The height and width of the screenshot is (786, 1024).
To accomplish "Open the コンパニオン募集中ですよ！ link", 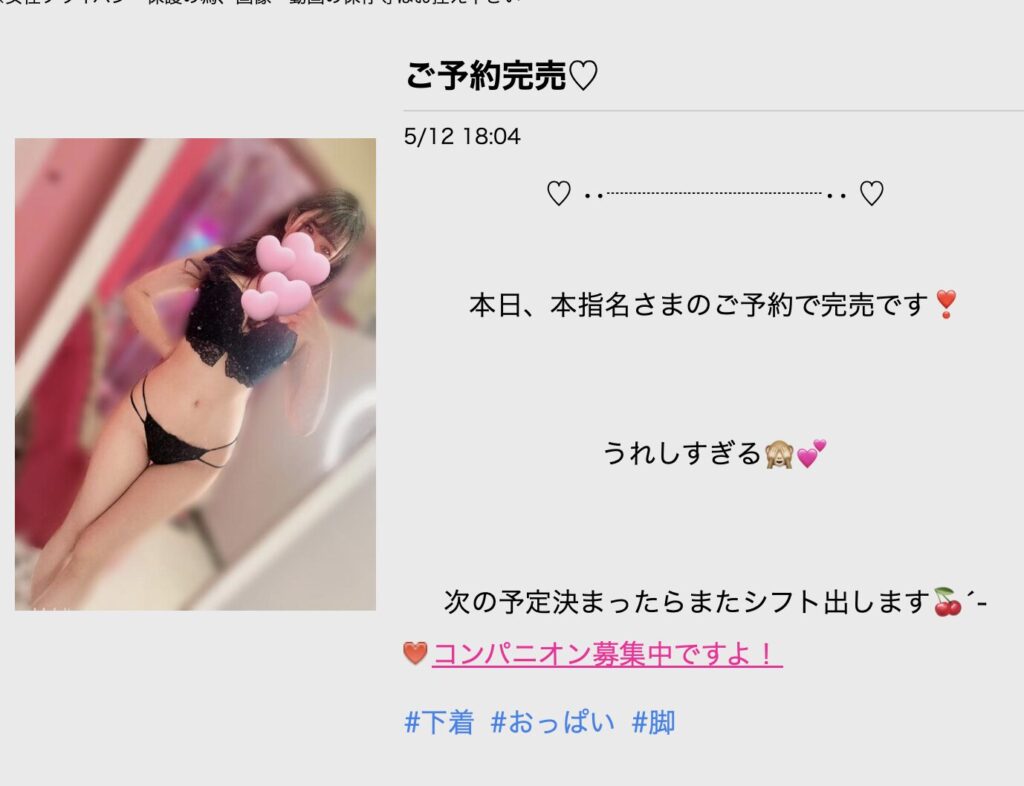I will (606, 655).
